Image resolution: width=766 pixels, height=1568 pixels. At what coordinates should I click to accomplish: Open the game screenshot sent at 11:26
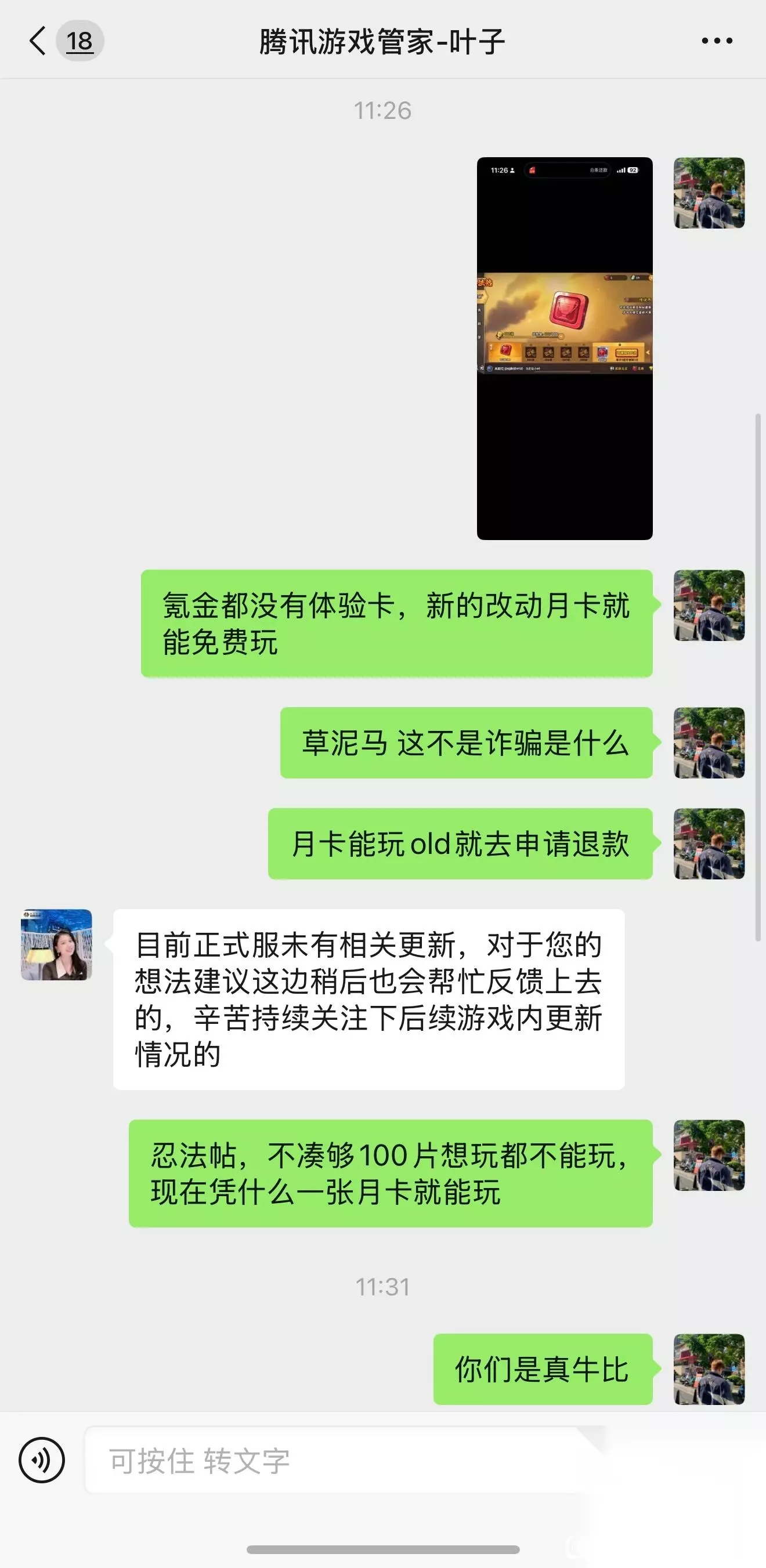pyautogui.click(x=565, y=348)
